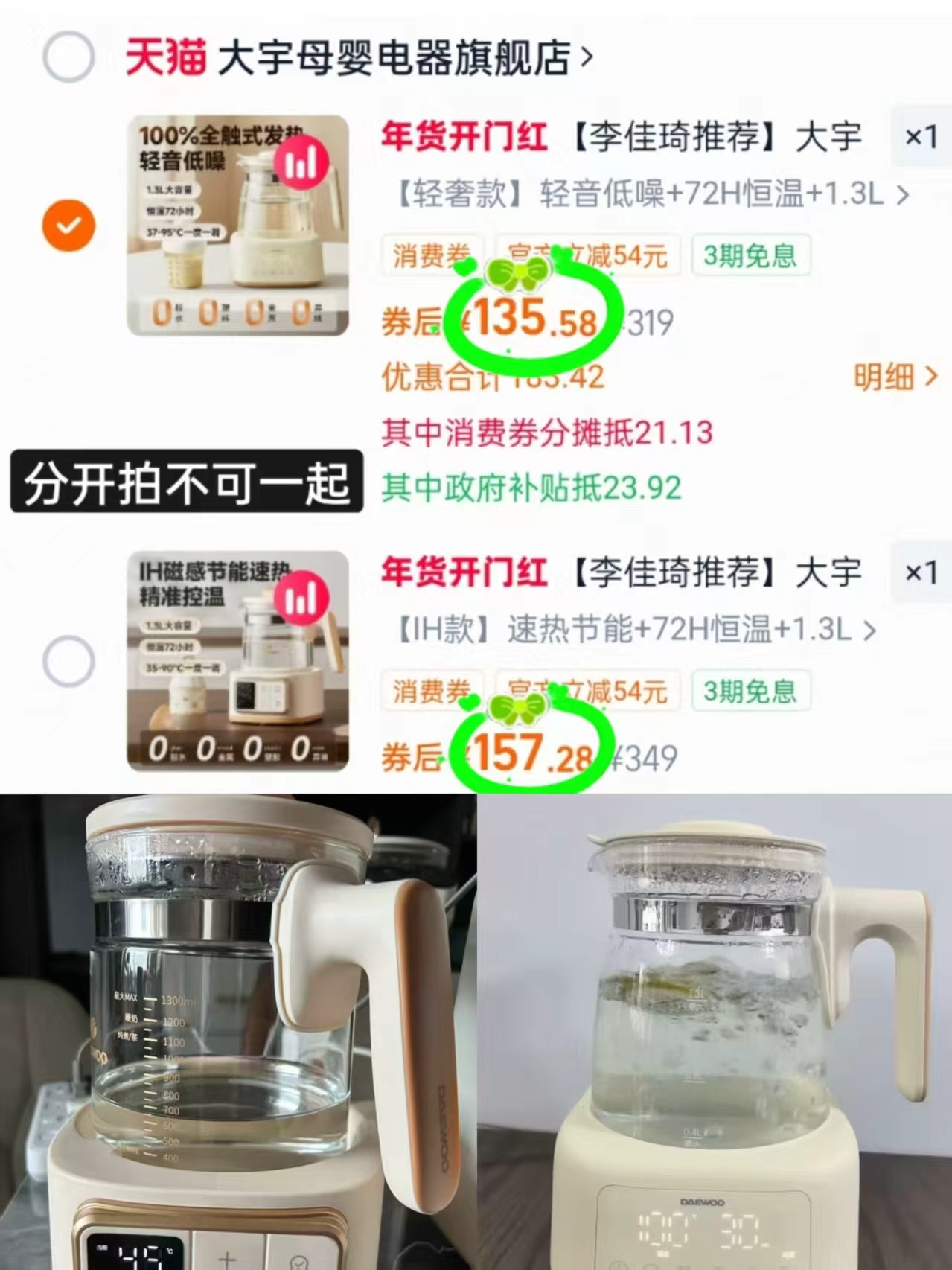Open IH款 product details via title chevron
Viewport: 952px width, 1270px height.
coord(872,630)
